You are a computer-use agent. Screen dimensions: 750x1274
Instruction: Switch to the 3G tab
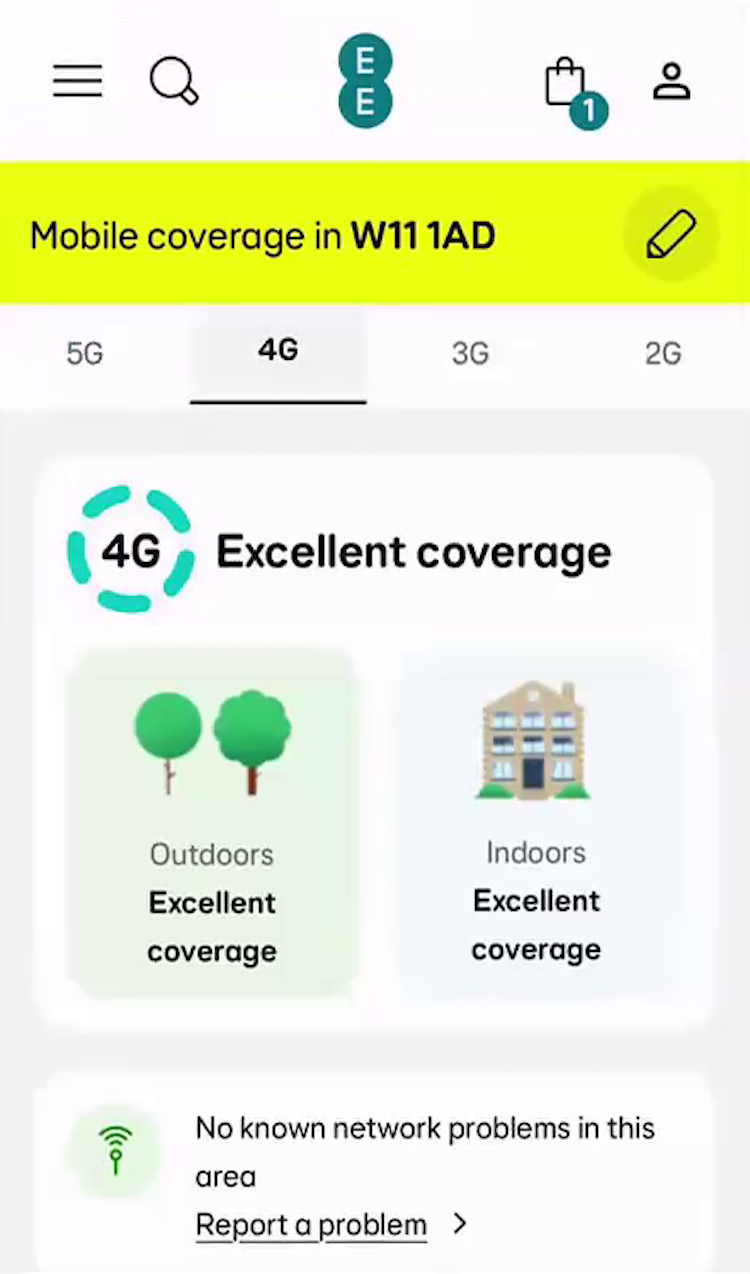470,353
